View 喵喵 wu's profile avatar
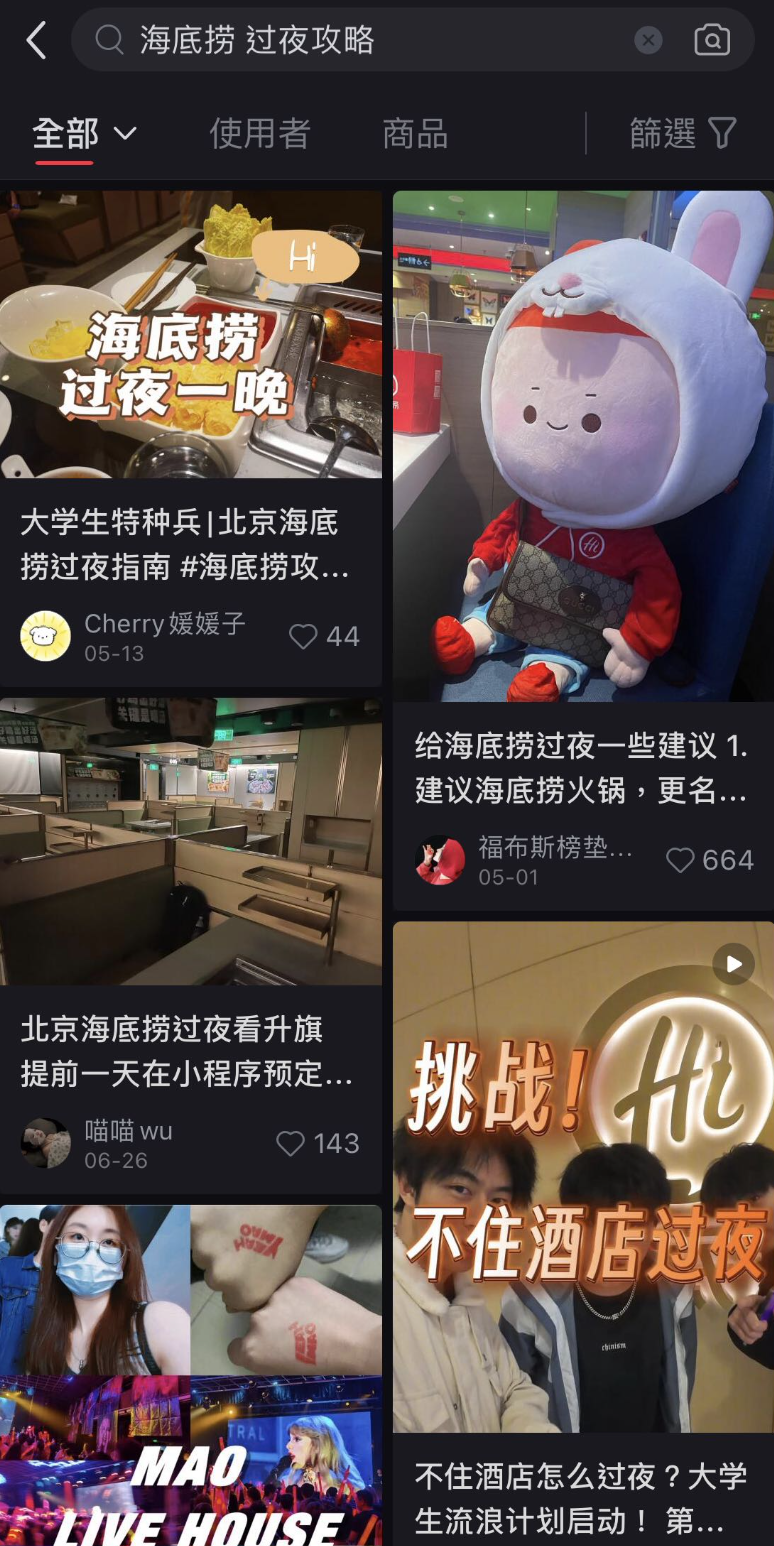Screen dimensions: 774x1546 [46, 1143]
